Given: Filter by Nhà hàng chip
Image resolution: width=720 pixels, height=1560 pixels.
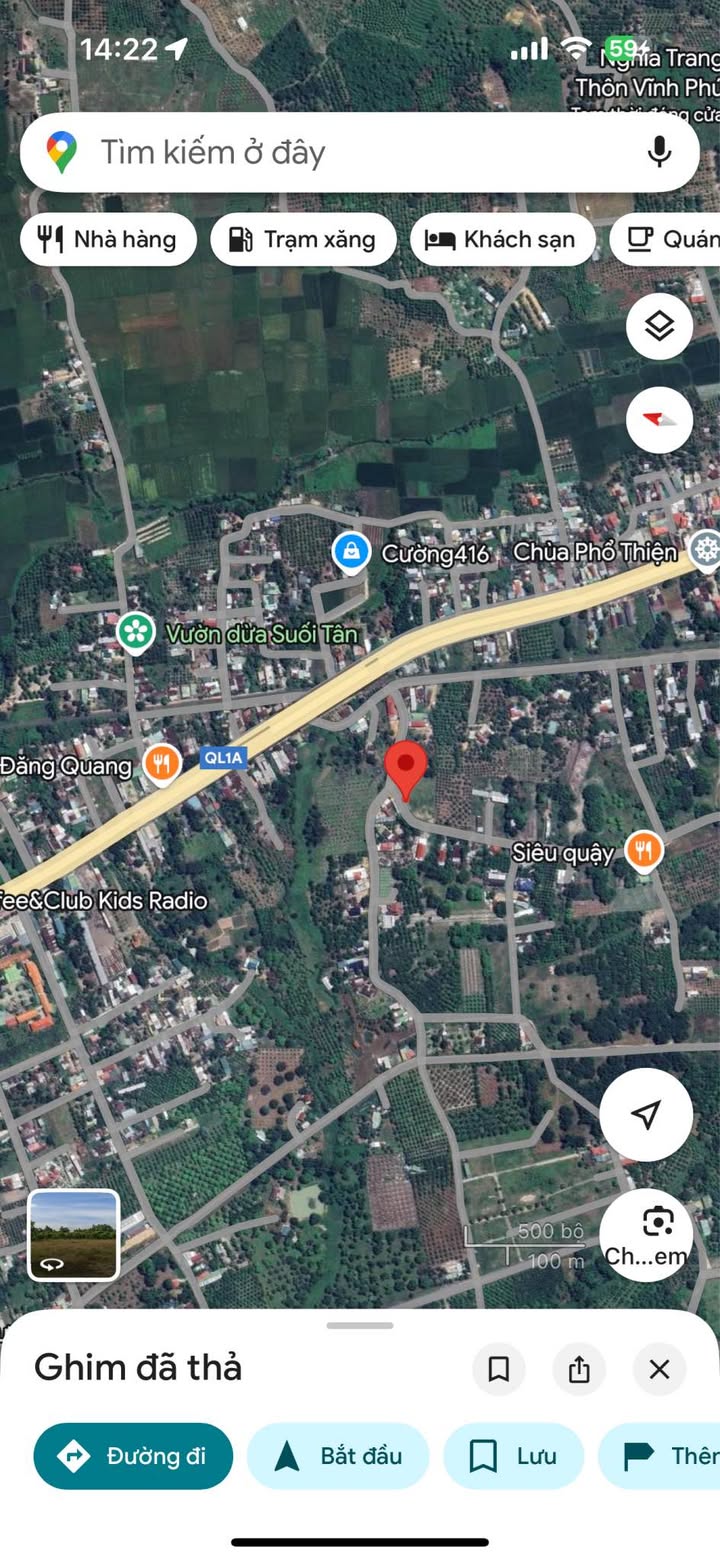Looking at the screenshot, I should tap(108, 240).
